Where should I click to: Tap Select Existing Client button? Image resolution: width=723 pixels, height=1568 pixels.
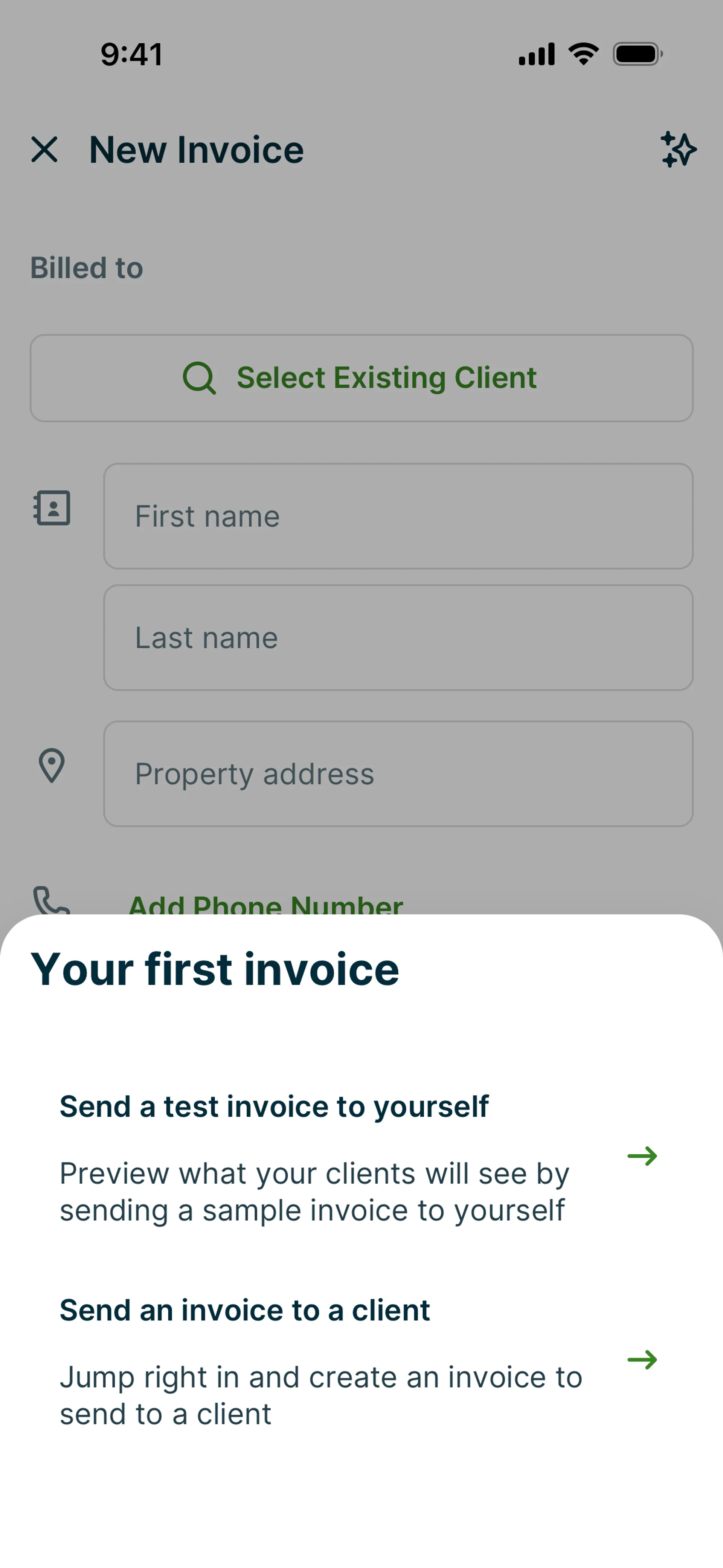(361, 378)
